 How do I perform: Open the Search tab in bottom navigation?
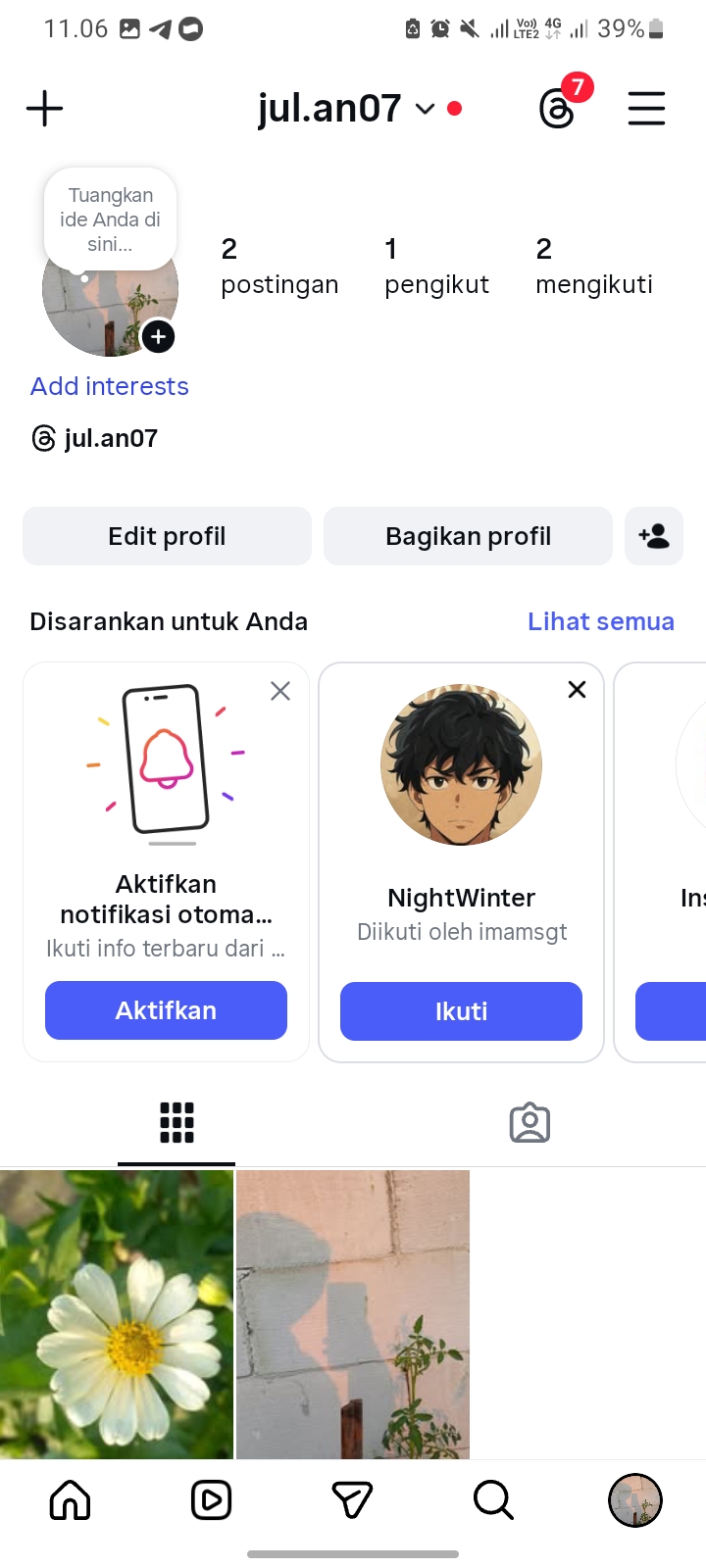[x=493, y=1499]
